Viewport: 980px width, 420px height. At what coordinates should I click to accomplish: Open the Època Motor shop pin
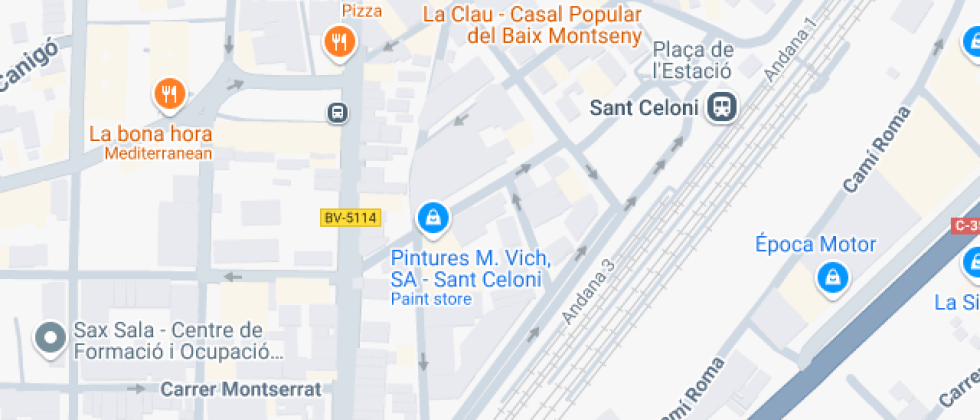(x=831, y=277)
